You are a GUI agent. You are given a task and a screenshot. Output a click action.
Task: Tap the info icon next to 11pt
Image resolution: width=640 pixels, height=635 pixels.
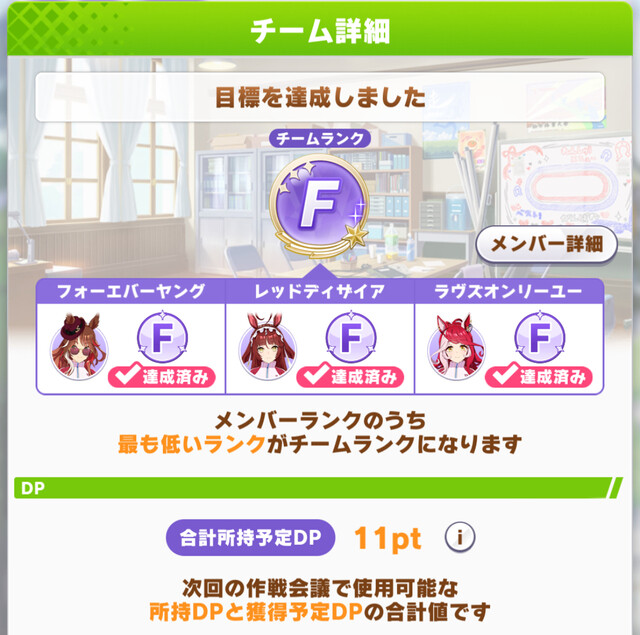(x=460, y=537)
